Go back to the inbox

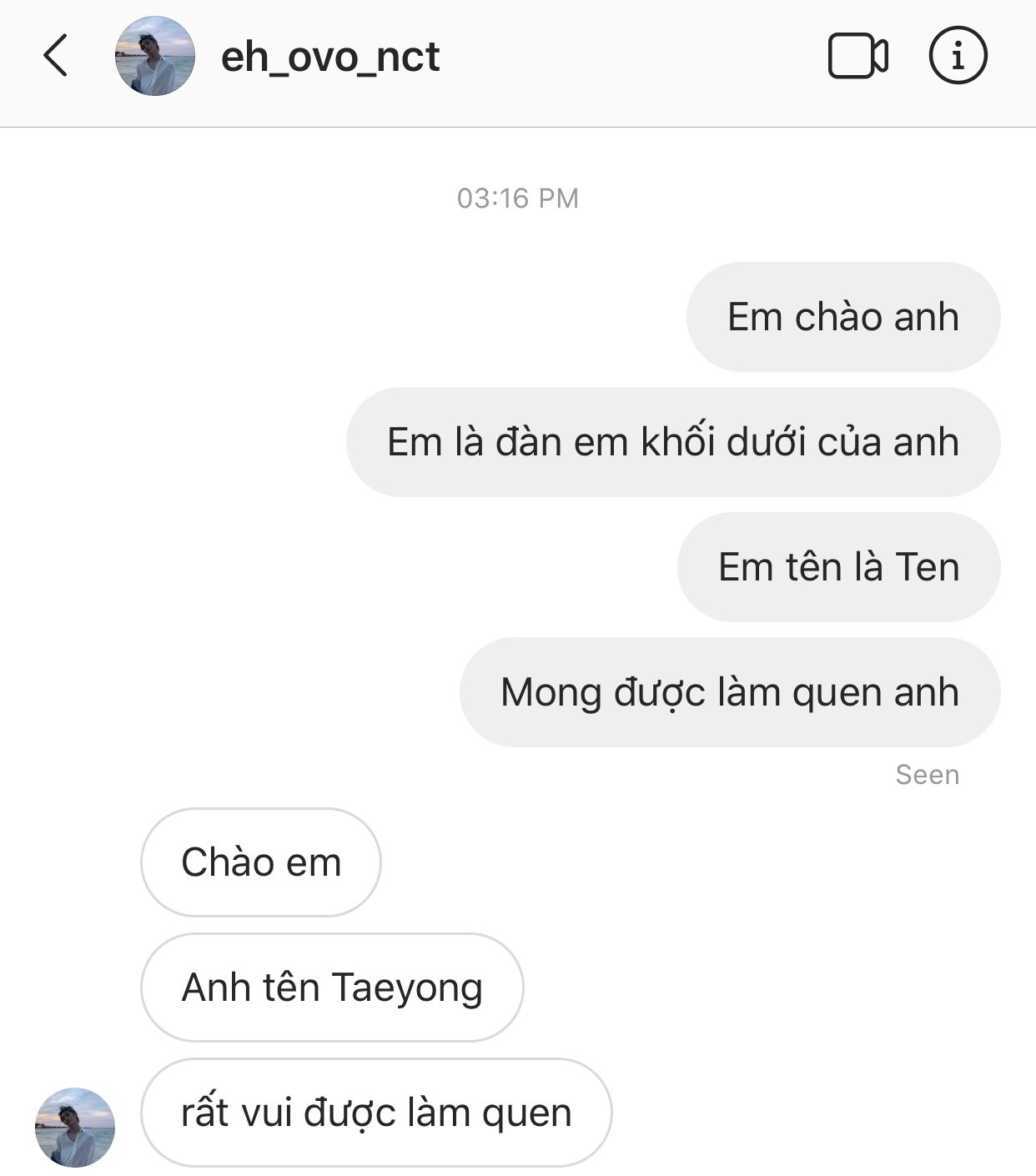55,56
